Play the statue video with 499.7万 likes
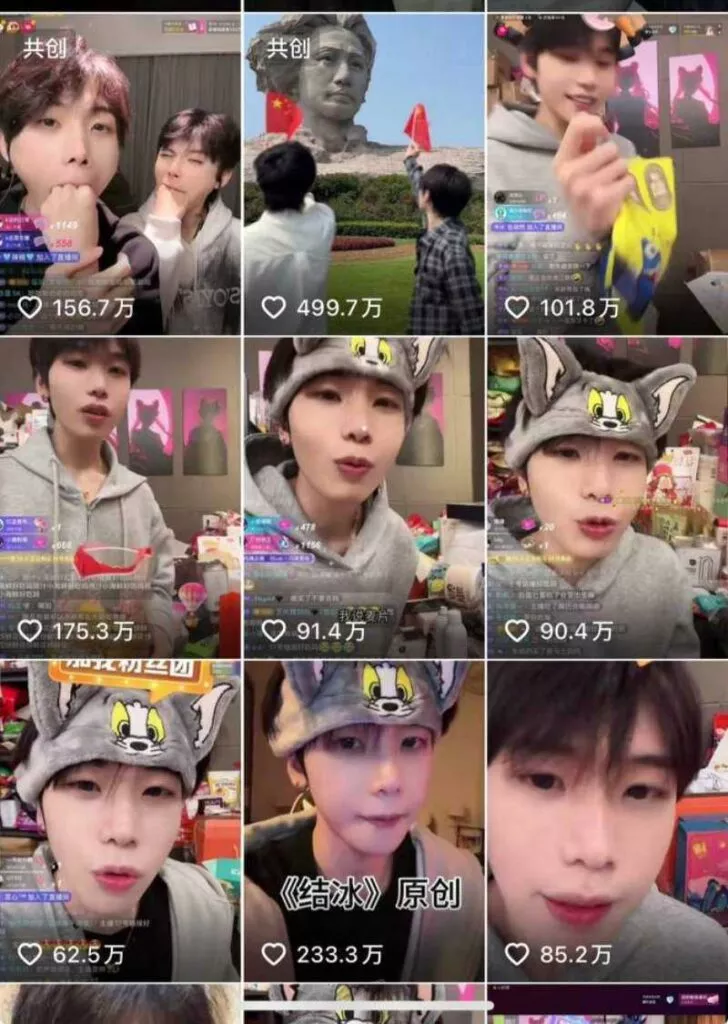The height and width of the screenshot is (1024, 728). click(x=364, y=173)
